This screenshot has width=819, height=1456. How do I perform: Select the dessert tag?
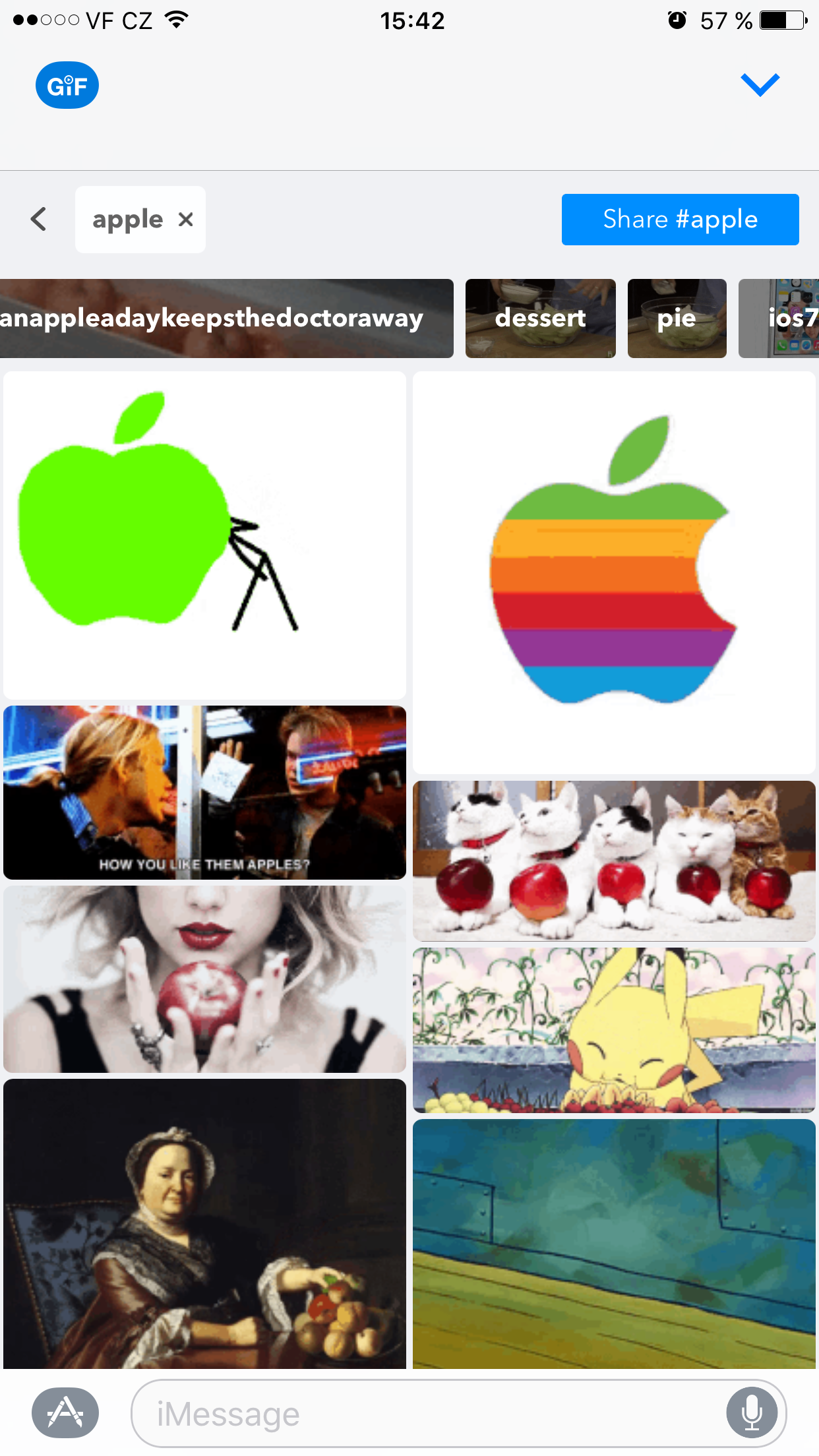[x=540, y=318]
